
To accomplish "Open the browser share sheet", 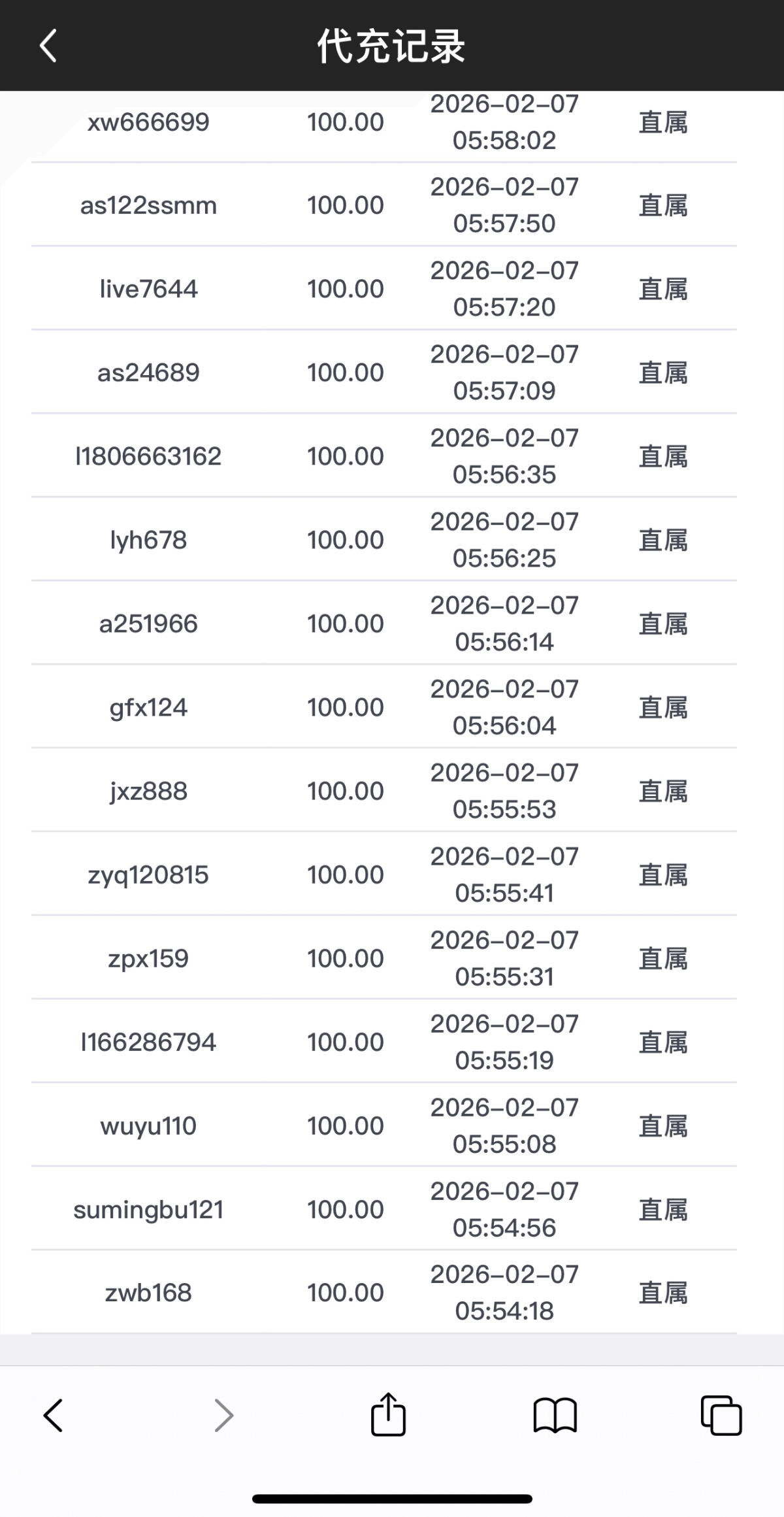I will pos(389,1414).
